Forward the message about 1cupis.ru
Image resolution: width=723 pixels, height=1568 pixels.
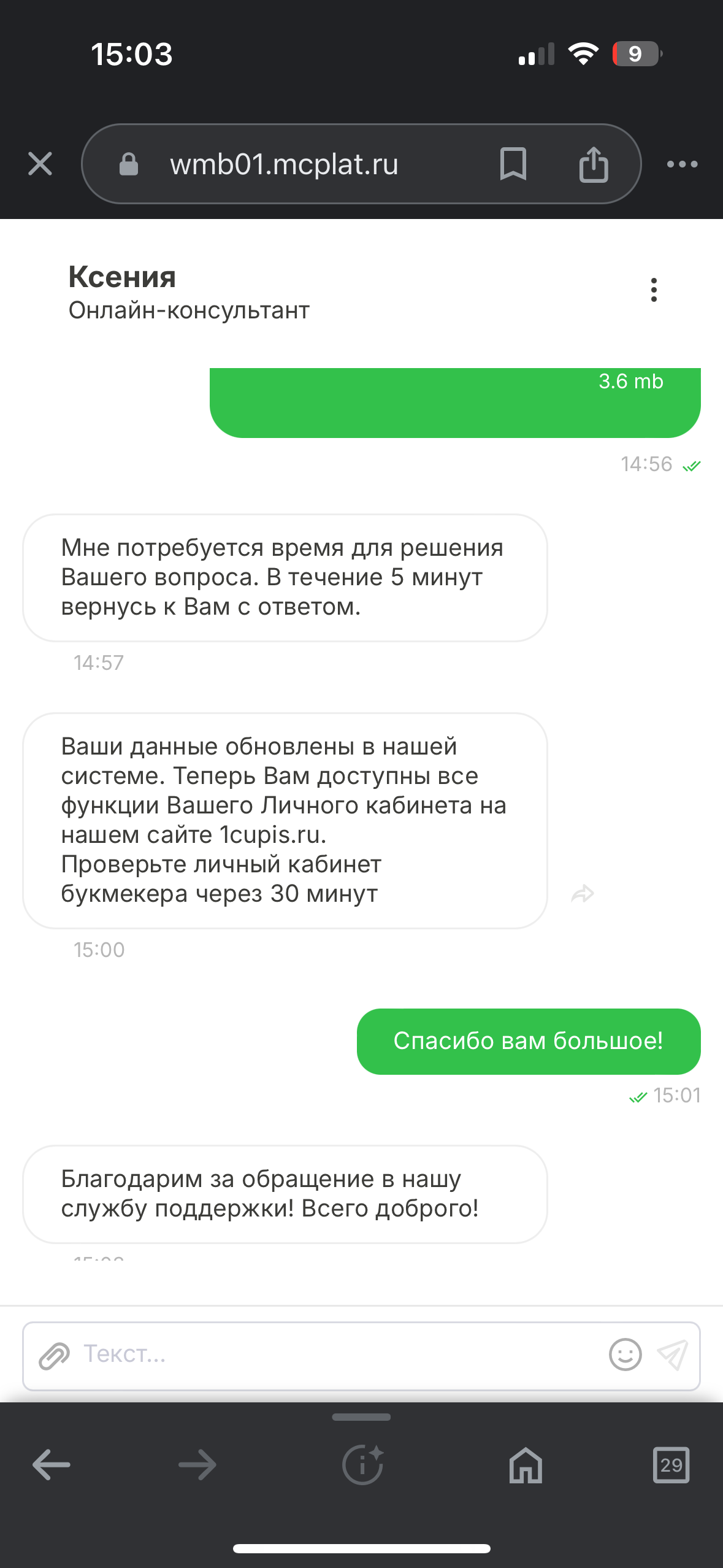point(582,894)
